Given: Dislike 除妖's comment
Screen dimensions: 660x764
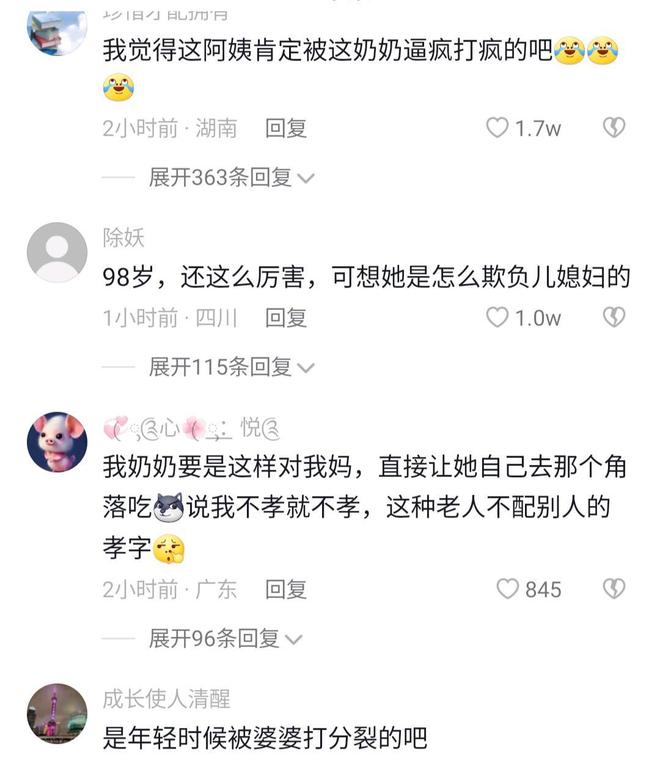Looking at the screenshot, I should pyautogui.click(x=614, y=318).
